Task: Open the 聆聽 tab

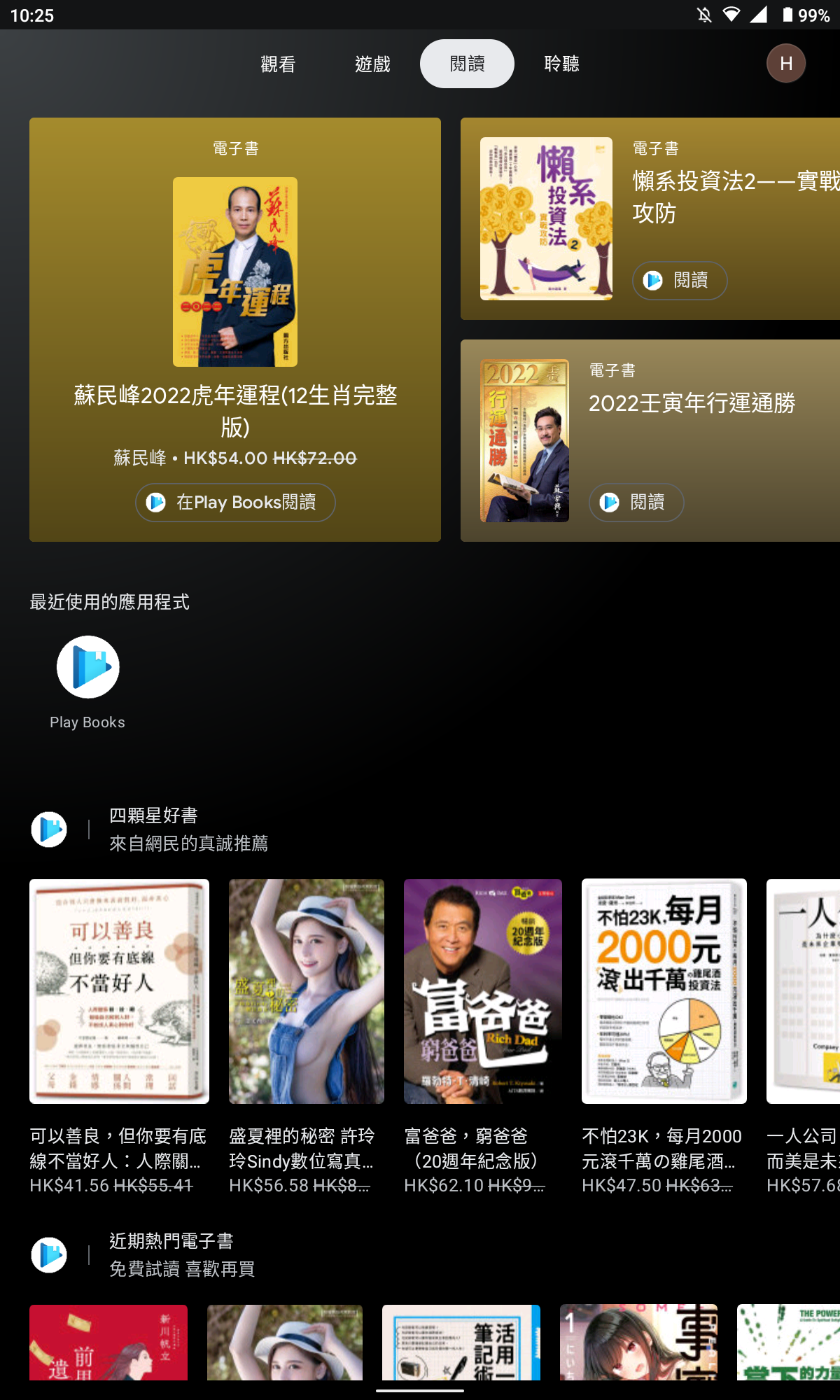Action: (560, 63)
